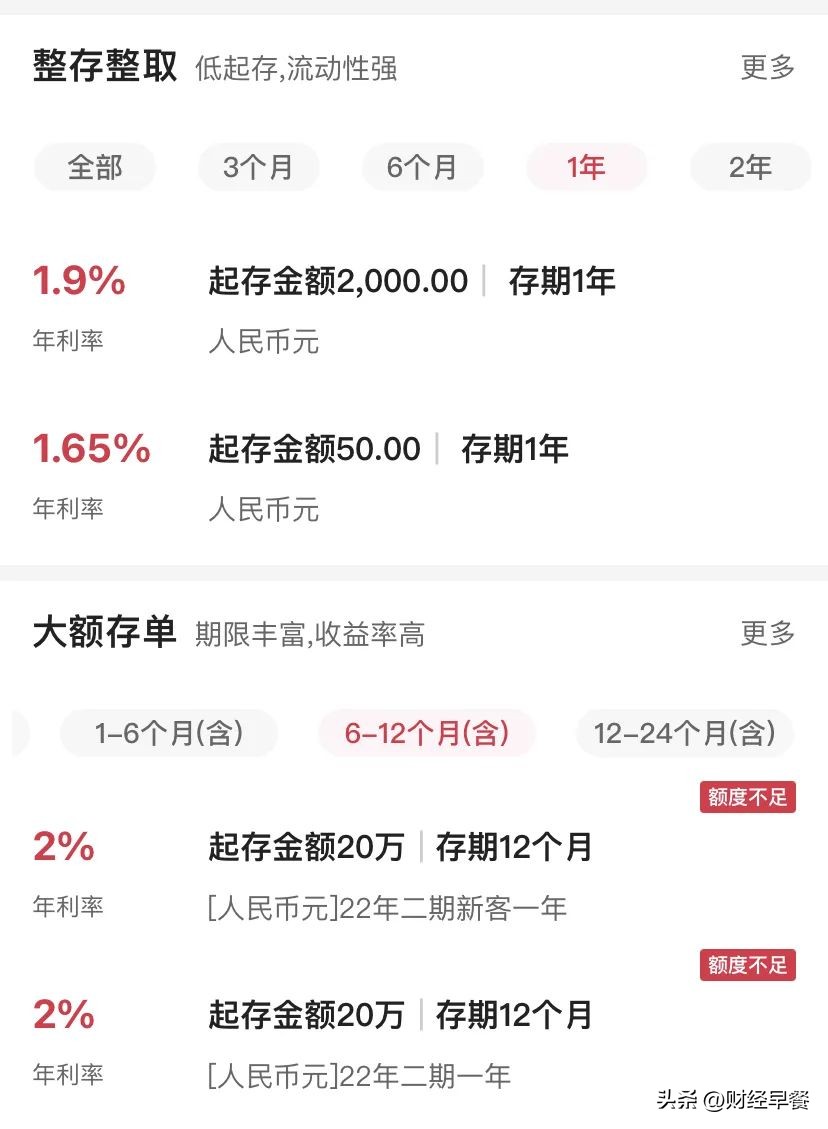Click the 财经早餐 watermark link
828x1129 pixels.
coord(749,1096)
